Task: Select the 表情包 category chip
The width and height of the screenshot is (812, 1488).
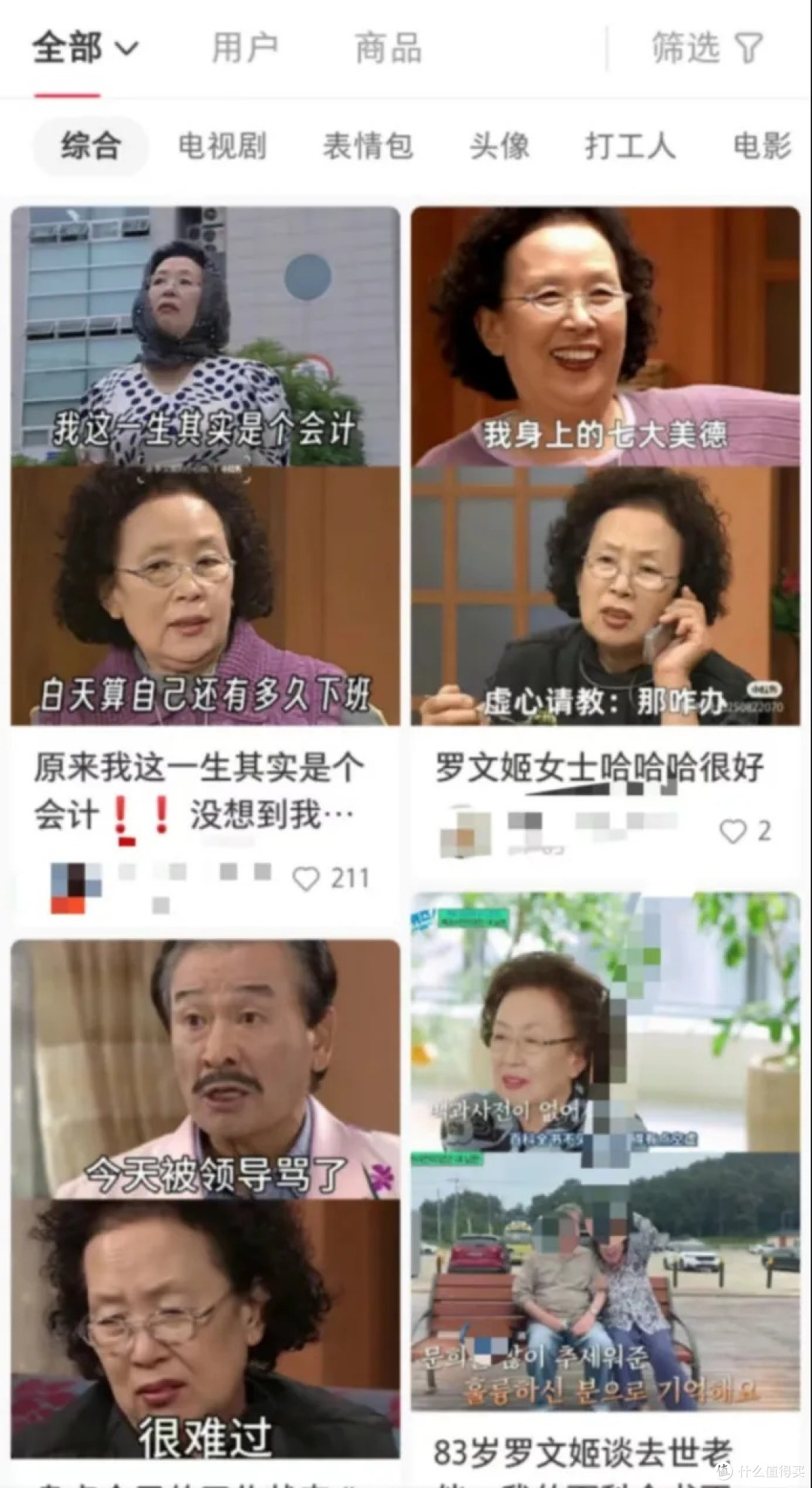Action: click(369, 147)
